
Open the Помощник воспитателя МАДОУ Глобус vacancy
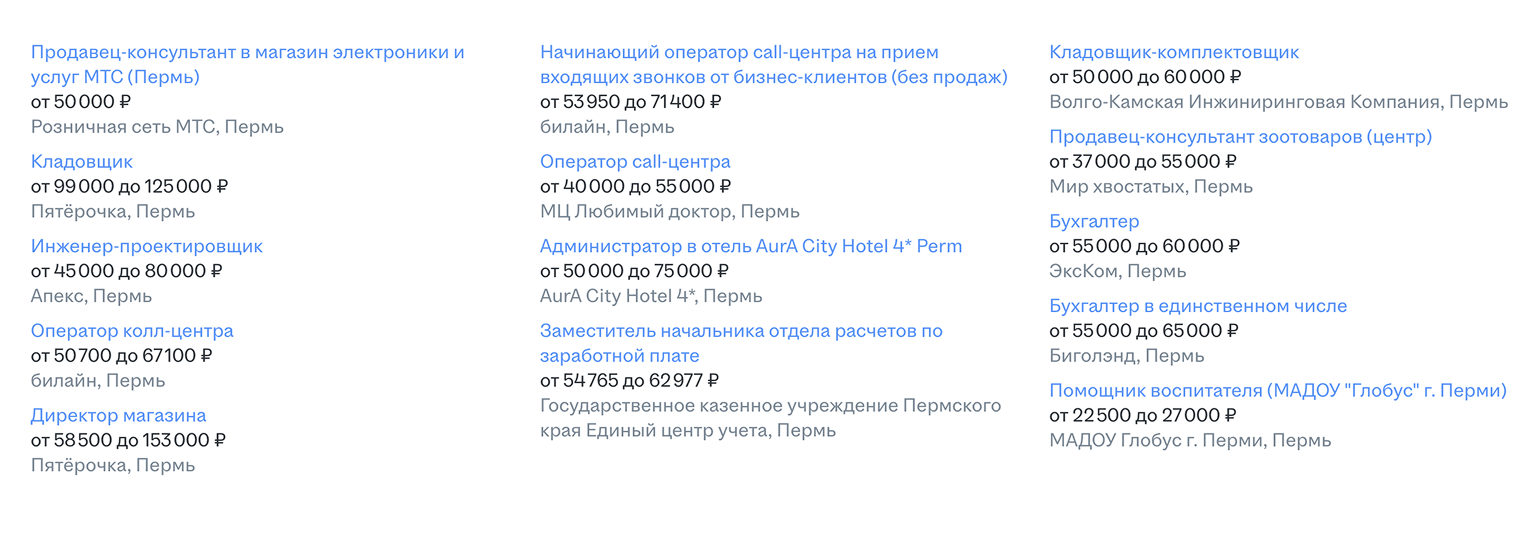click(x=1277, y=391)
